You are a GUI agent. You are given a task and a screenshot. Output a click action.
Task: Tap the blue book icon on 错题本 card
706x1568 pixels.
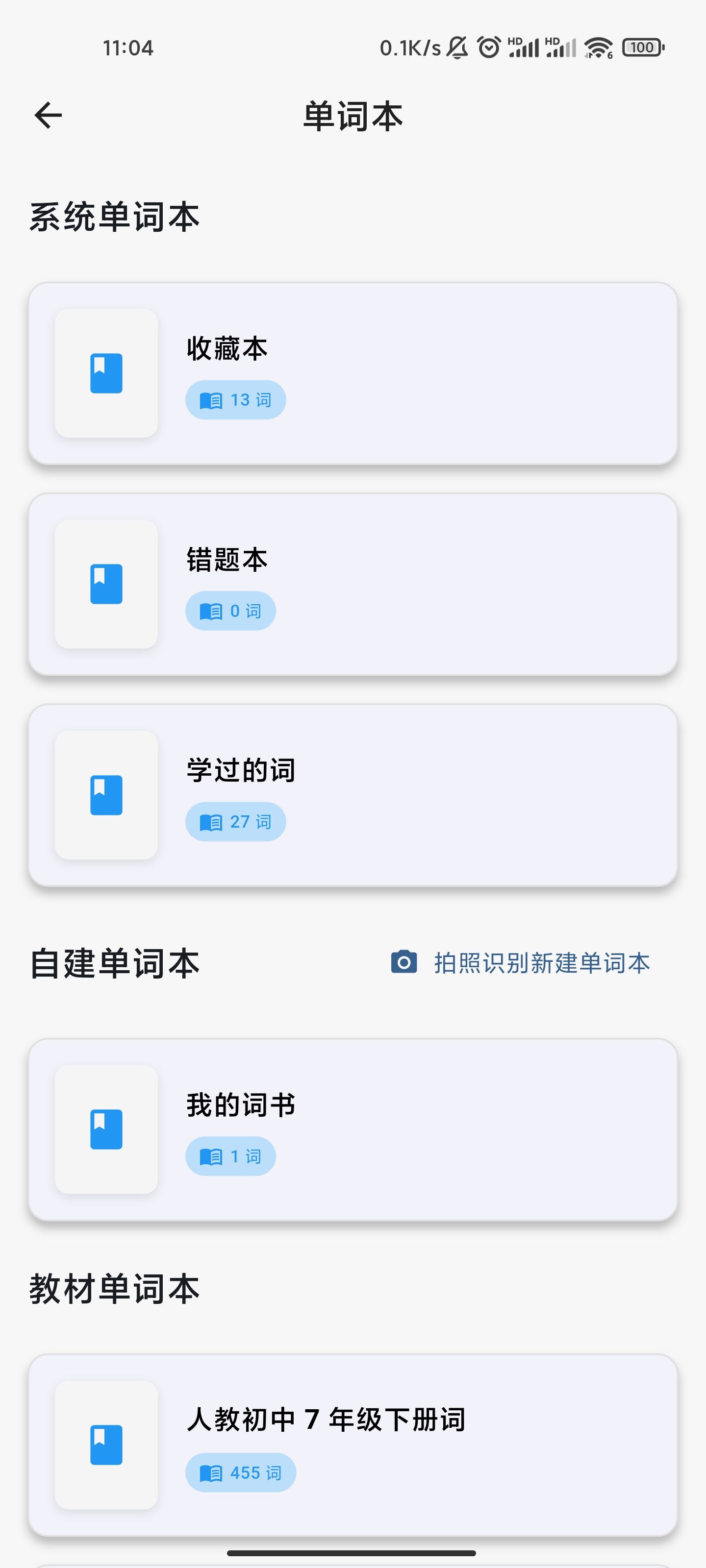pyautogui.click(x=105, y=584)
